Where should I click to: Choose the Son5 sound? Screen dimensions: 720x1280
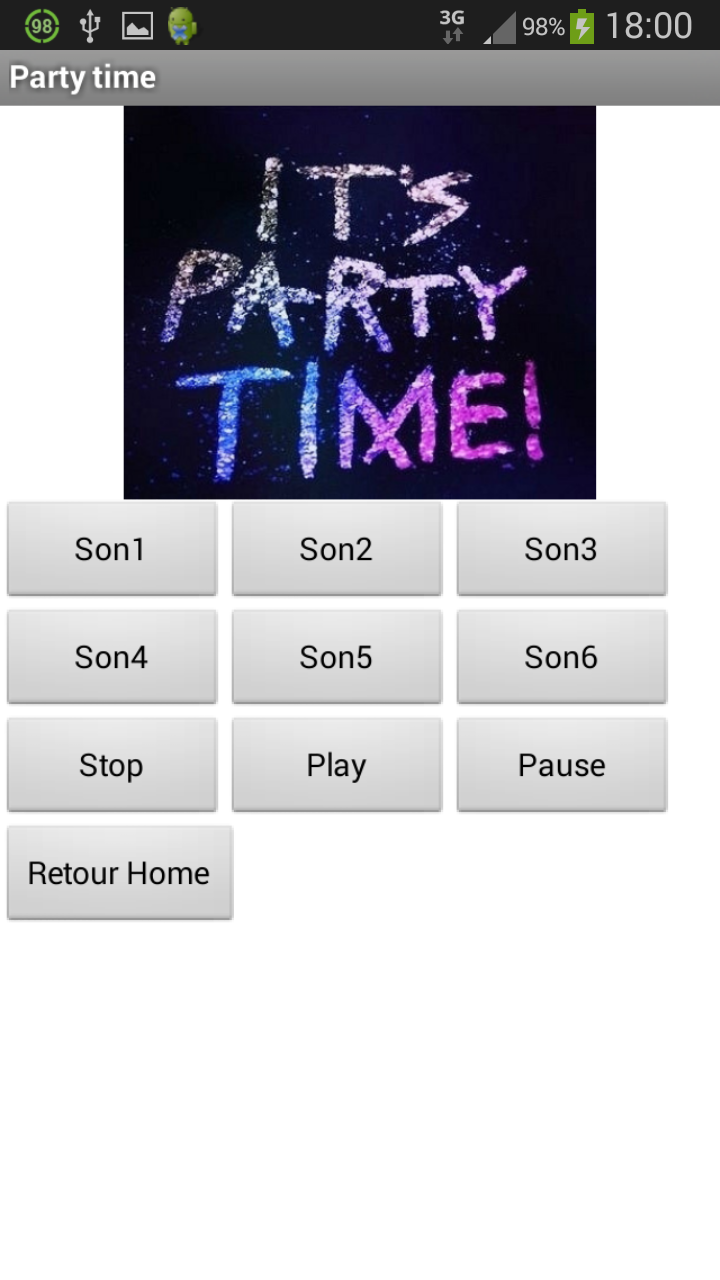point(336,656)
